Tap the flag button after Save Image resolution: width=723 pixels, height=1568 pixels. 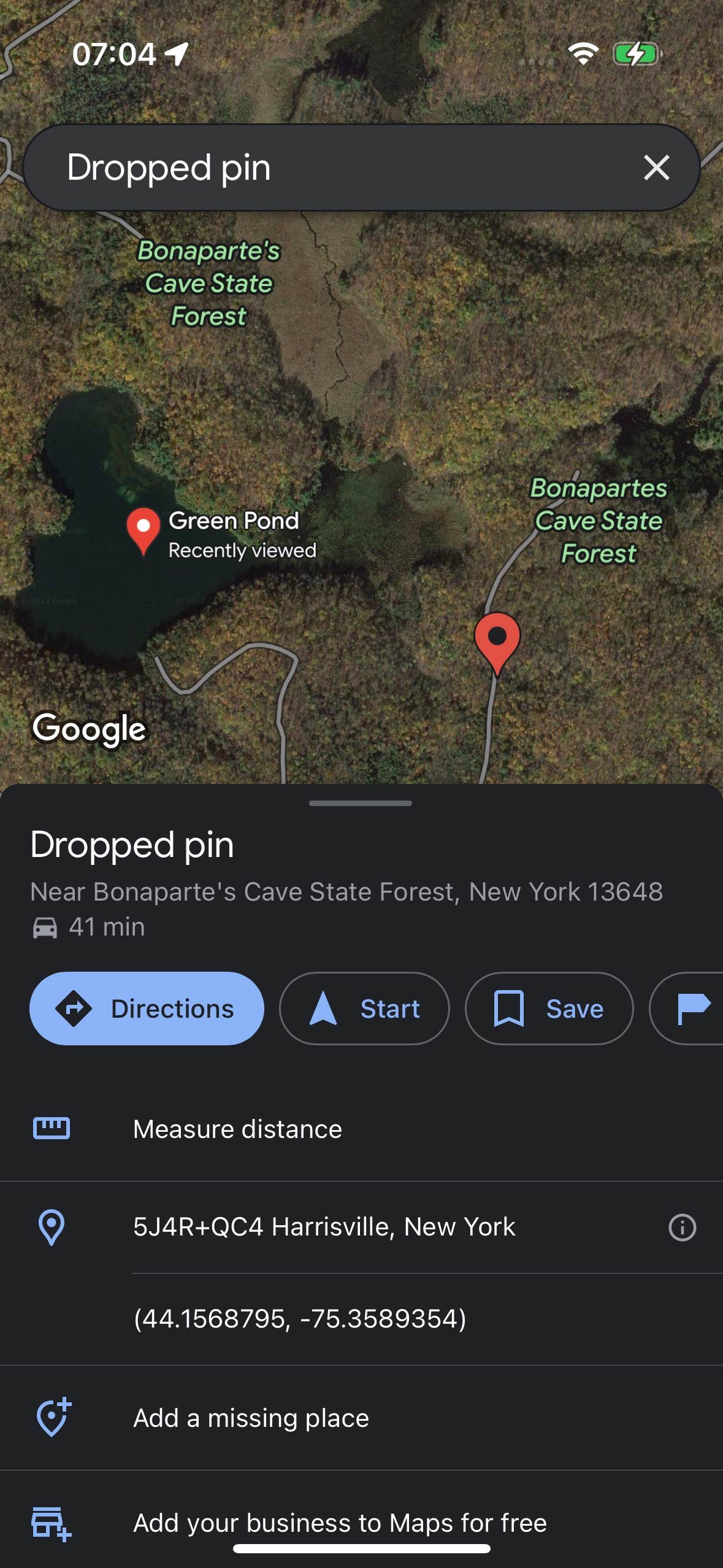[x=693, y=1009]
